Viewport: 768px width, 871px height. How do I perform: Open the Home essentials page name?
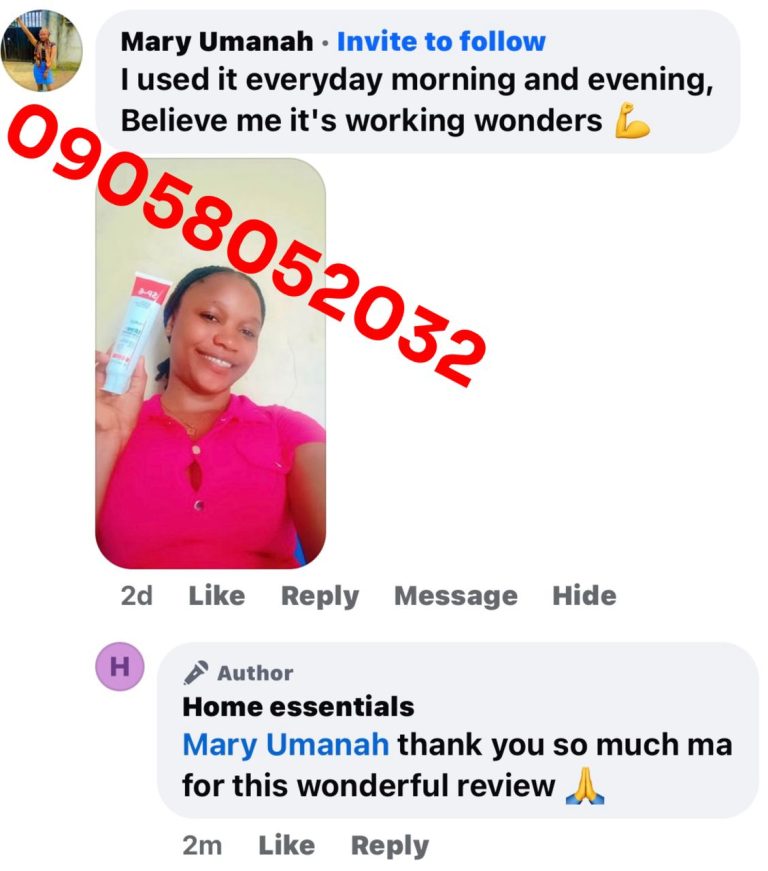(298, 707)
